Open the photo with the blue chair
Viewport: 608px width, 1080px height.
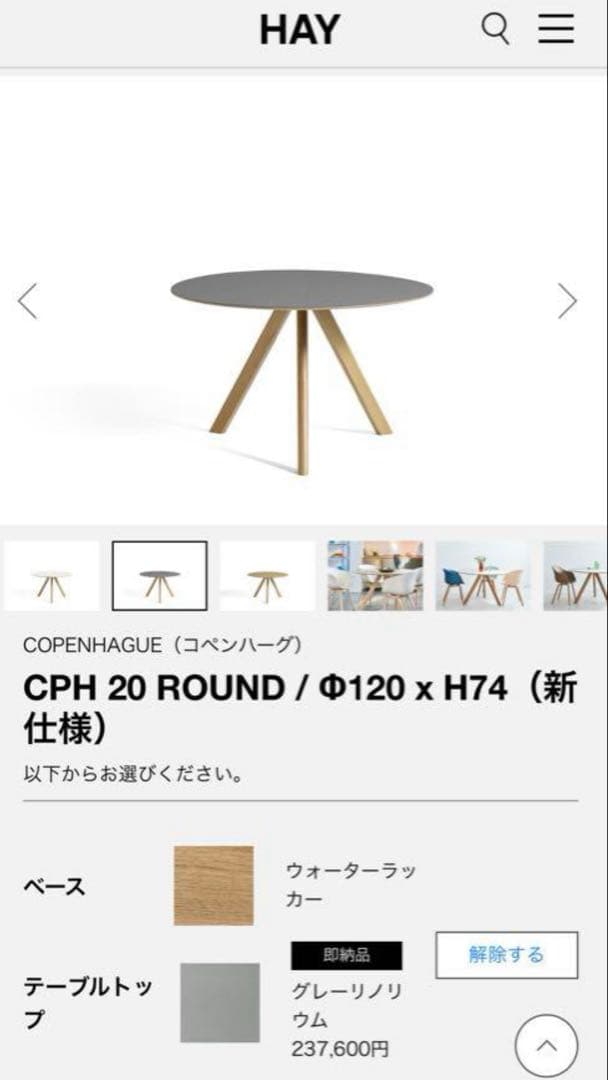(482, 576)
